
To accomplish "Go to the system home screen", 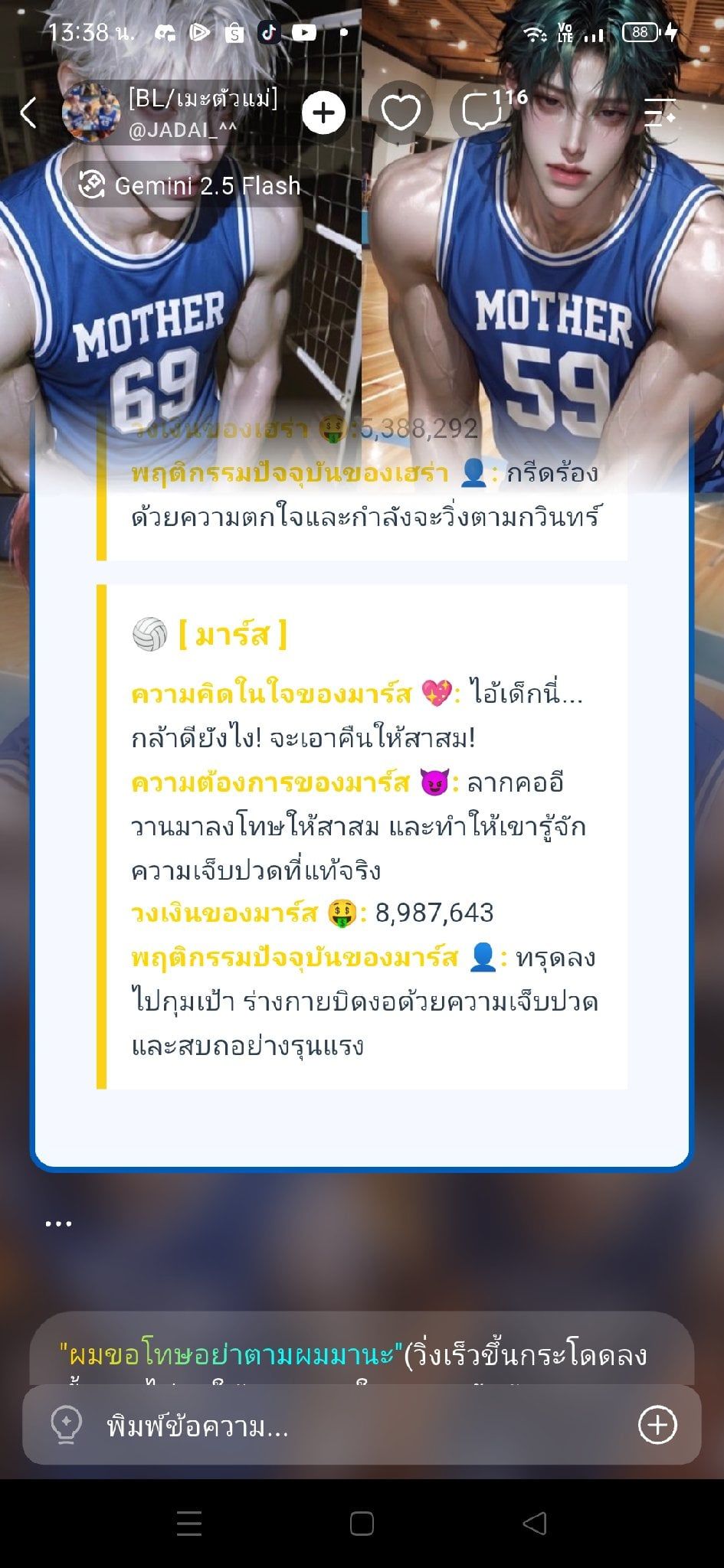I will coord(362,1523).
